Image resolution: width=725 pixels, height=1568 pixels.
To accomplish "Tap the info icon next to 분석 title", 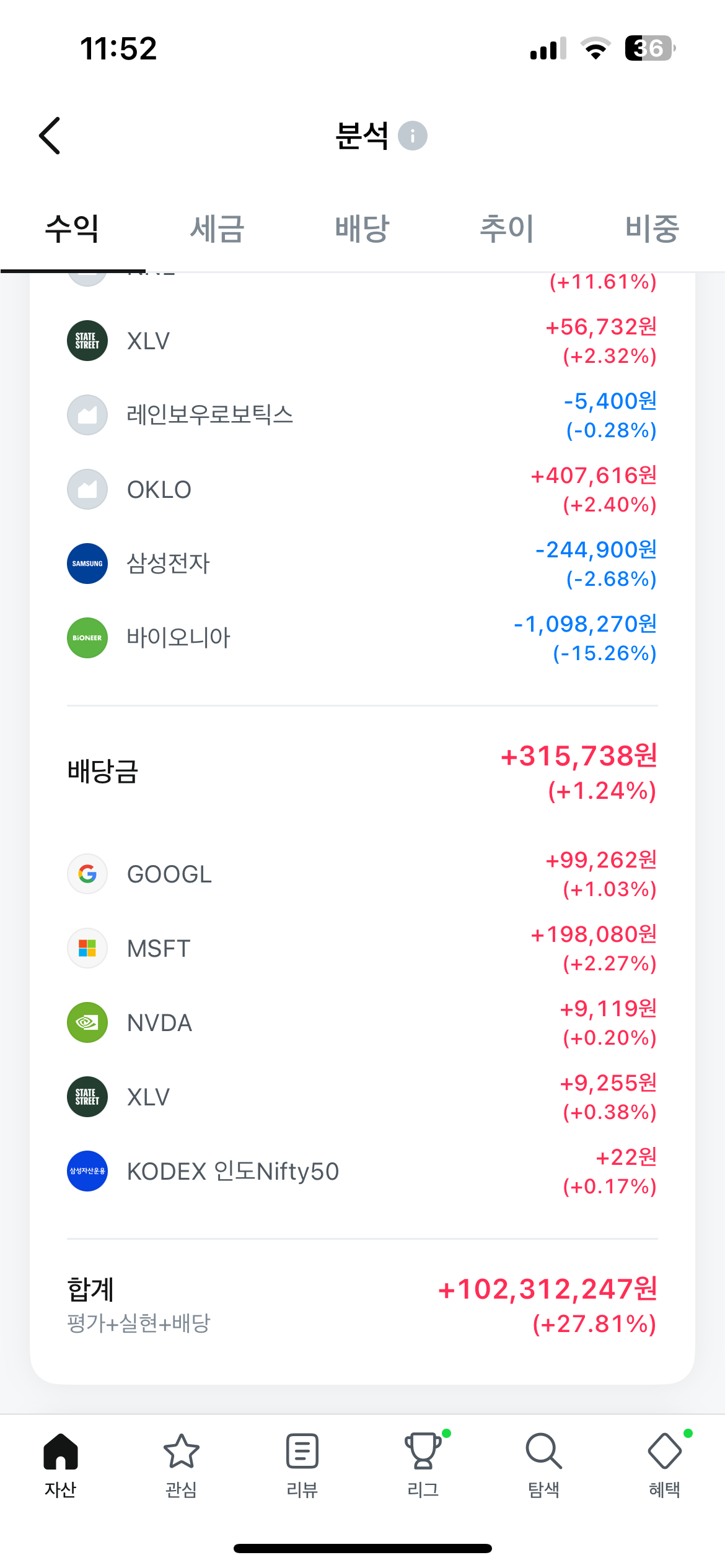I will click(414, 136).
